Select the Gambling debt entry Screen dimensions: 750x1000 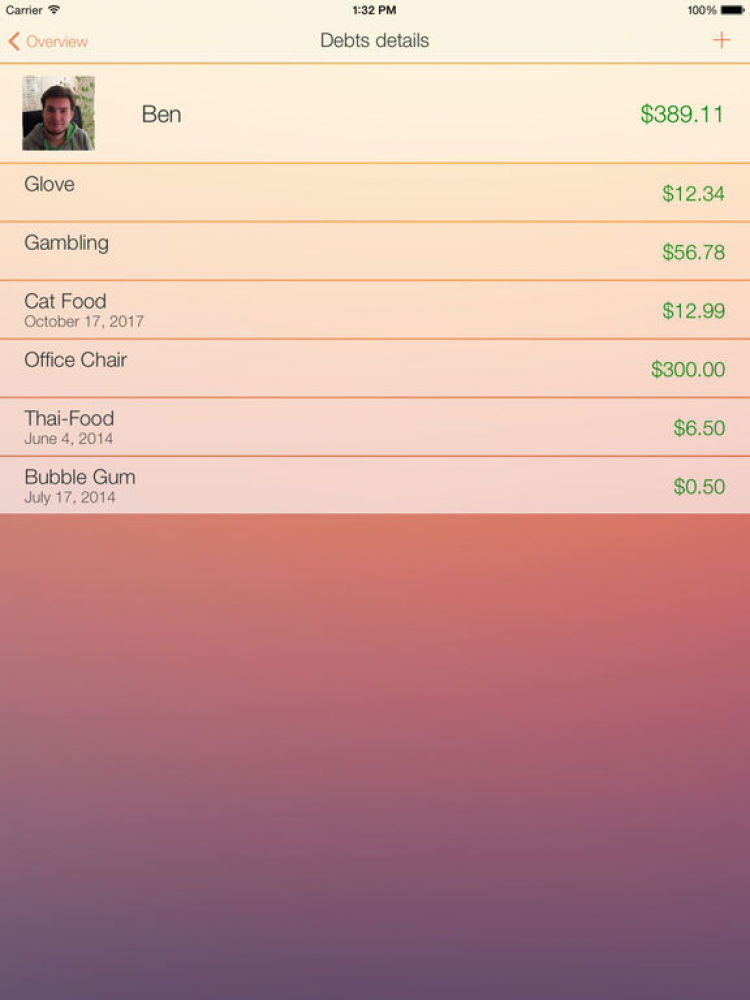click(x=374, y=251)
